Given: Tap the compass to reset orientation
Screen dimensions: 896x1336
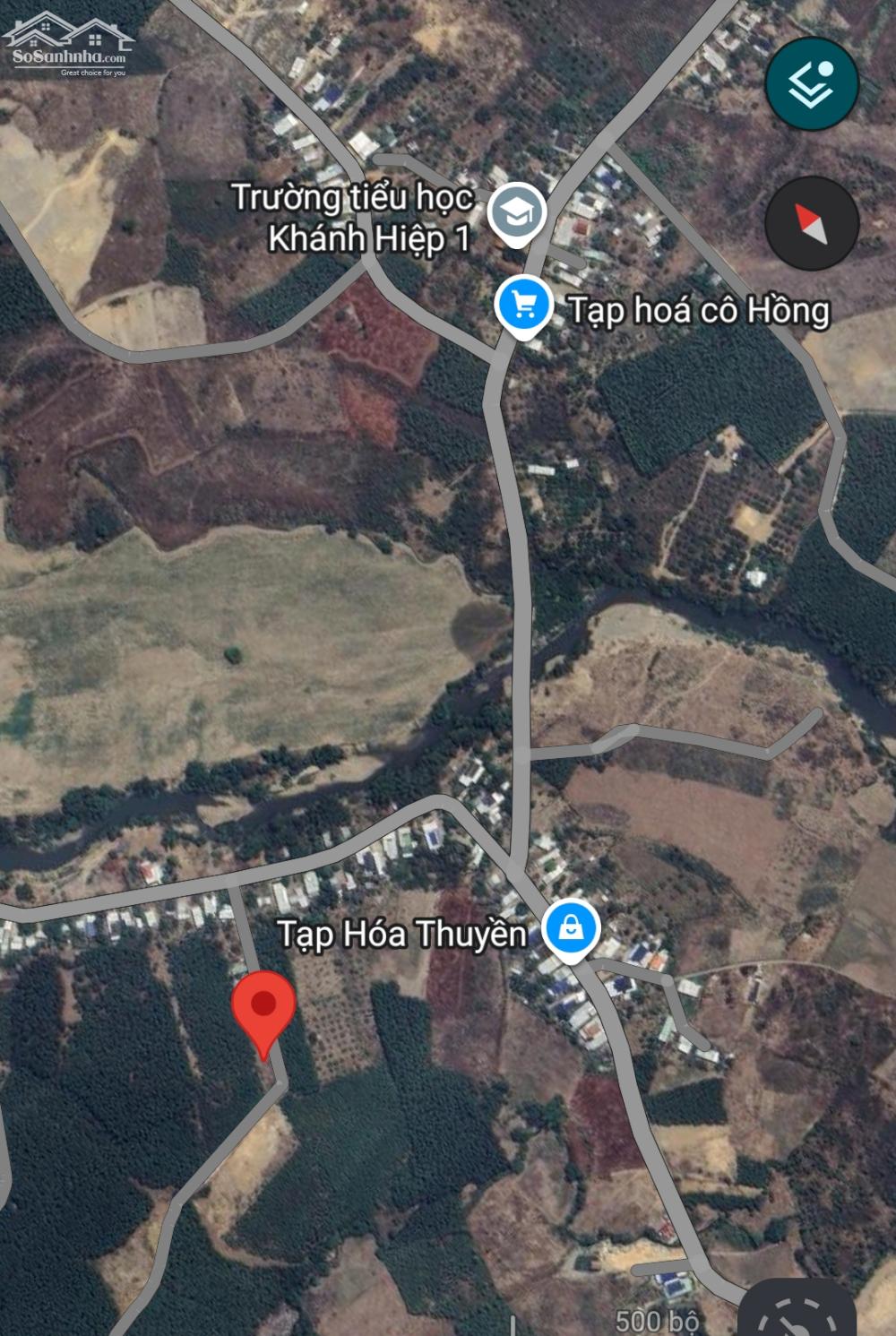Looking at the screenshot, I should (812, 223).
